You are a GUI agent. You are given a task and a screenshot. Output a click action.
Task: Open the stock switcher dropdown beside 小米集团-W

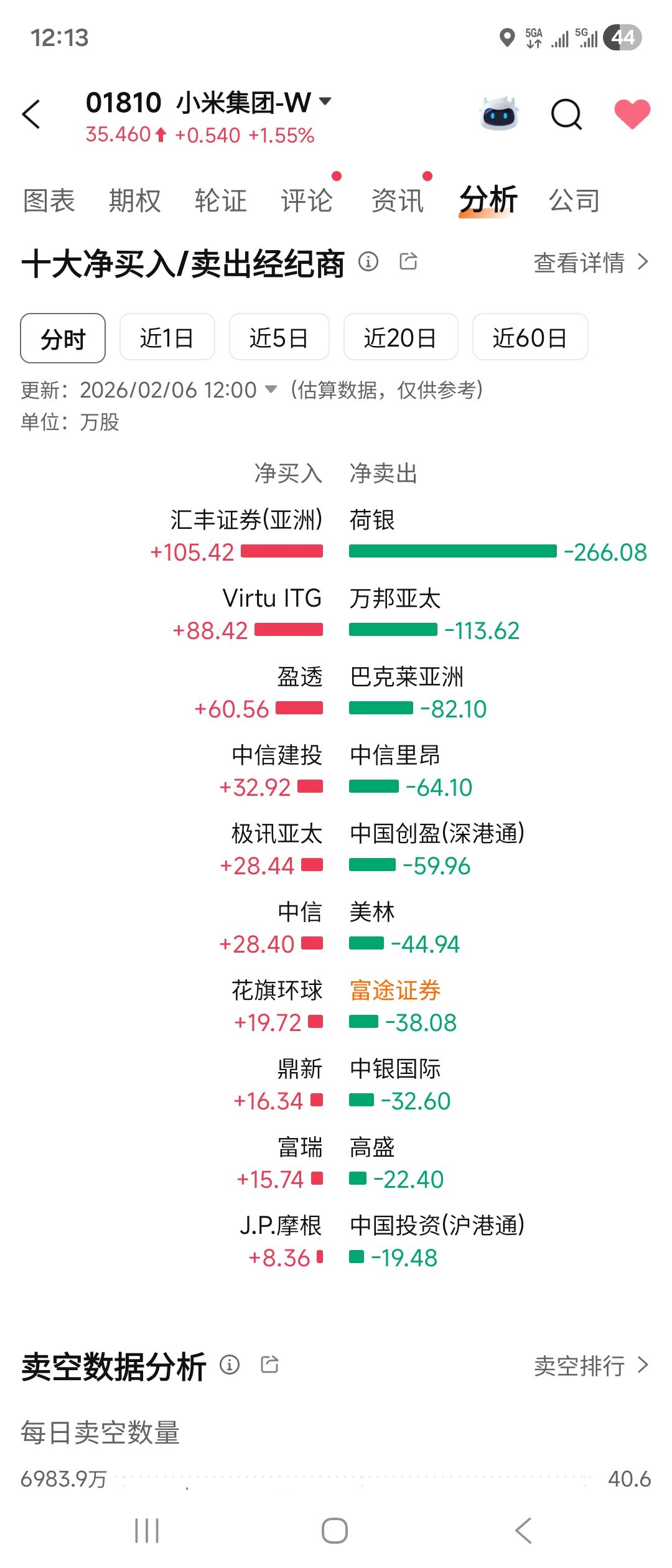[x=325, y=101]
